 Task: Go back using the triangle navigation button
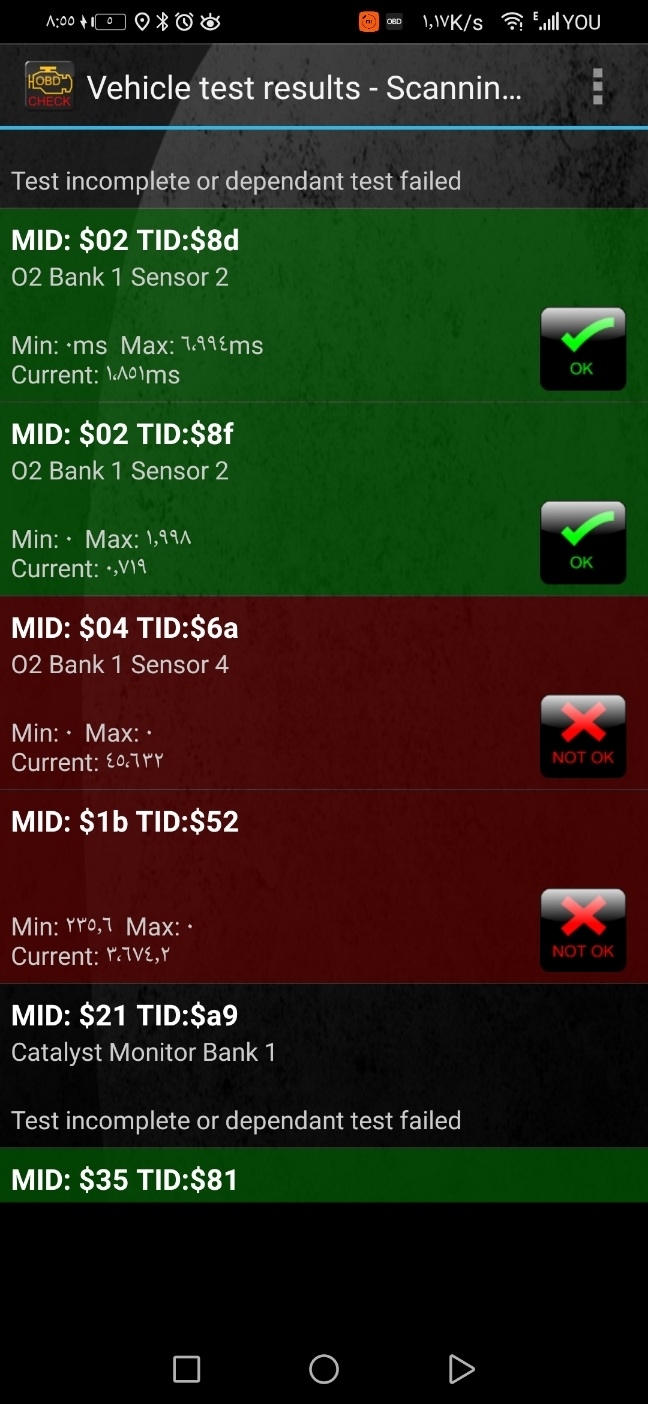460,1369
